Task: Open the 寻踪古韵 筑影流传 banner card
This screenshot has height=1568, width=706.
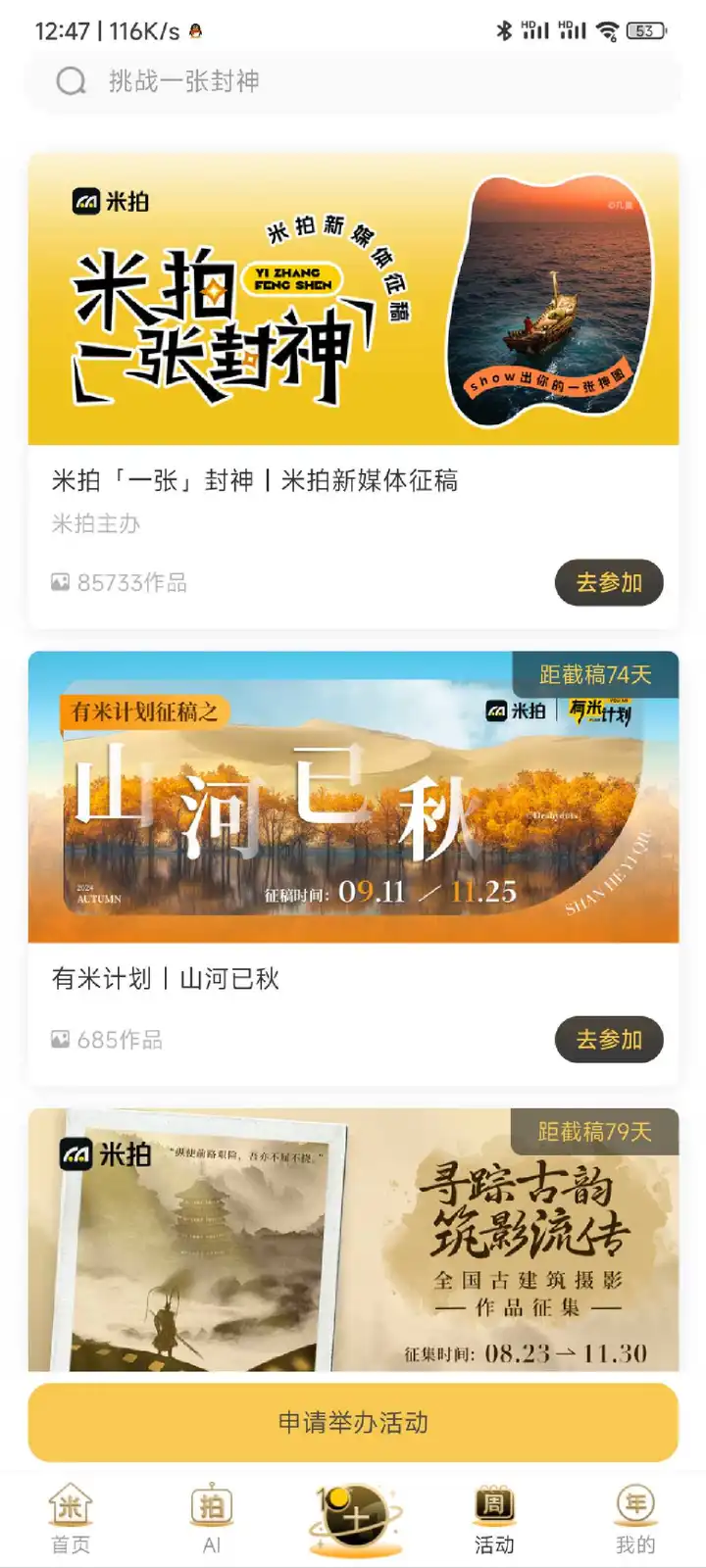Action: click(x=353, y=1240)
